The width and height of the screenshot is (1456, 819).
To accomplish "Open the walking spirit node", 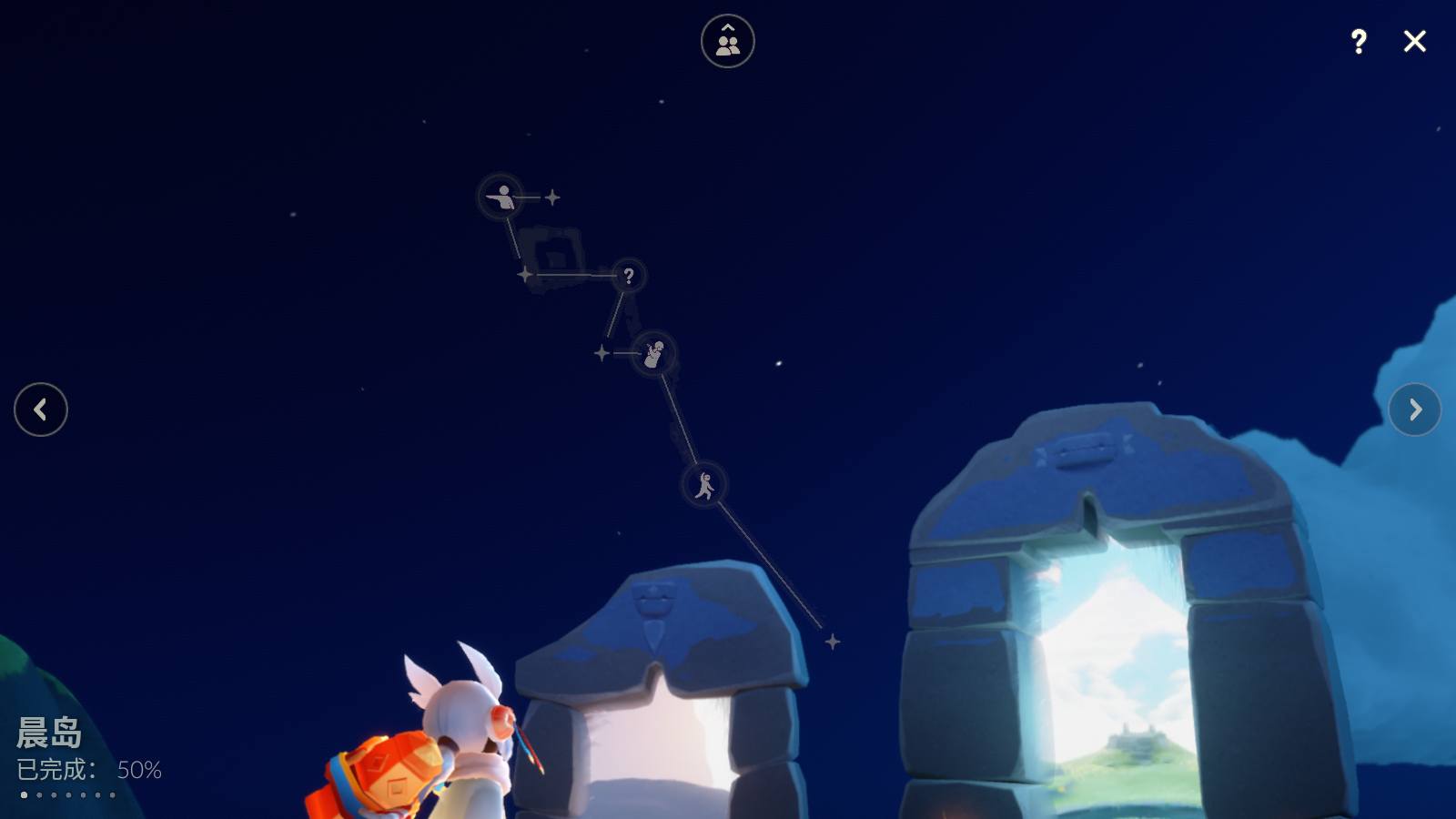I will pos(704,484).
